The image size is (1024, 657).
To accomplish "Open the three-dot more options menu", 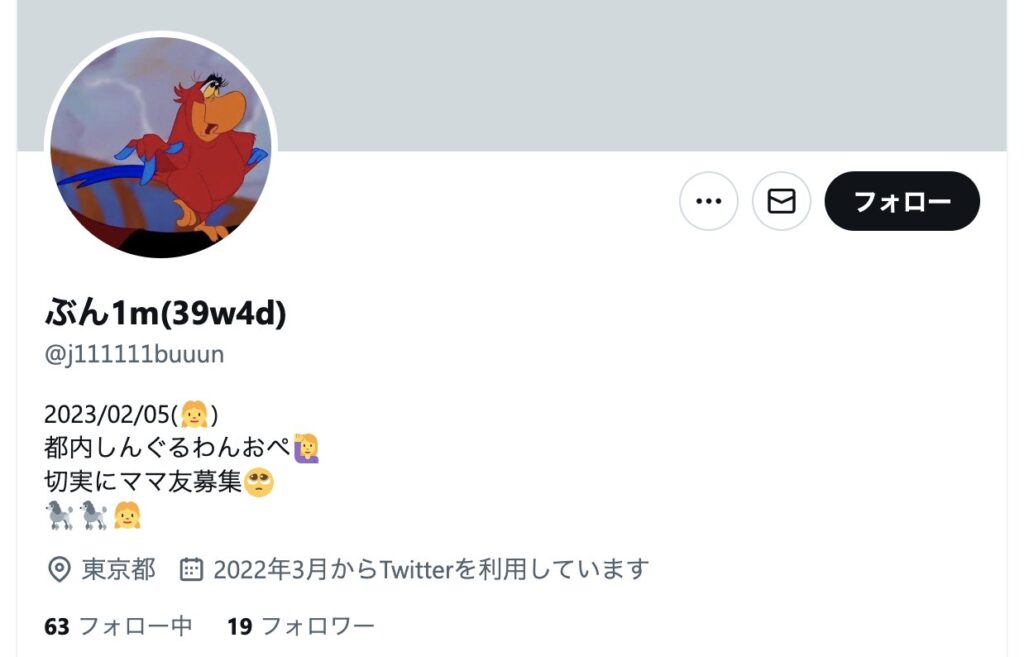I will 708,201.
